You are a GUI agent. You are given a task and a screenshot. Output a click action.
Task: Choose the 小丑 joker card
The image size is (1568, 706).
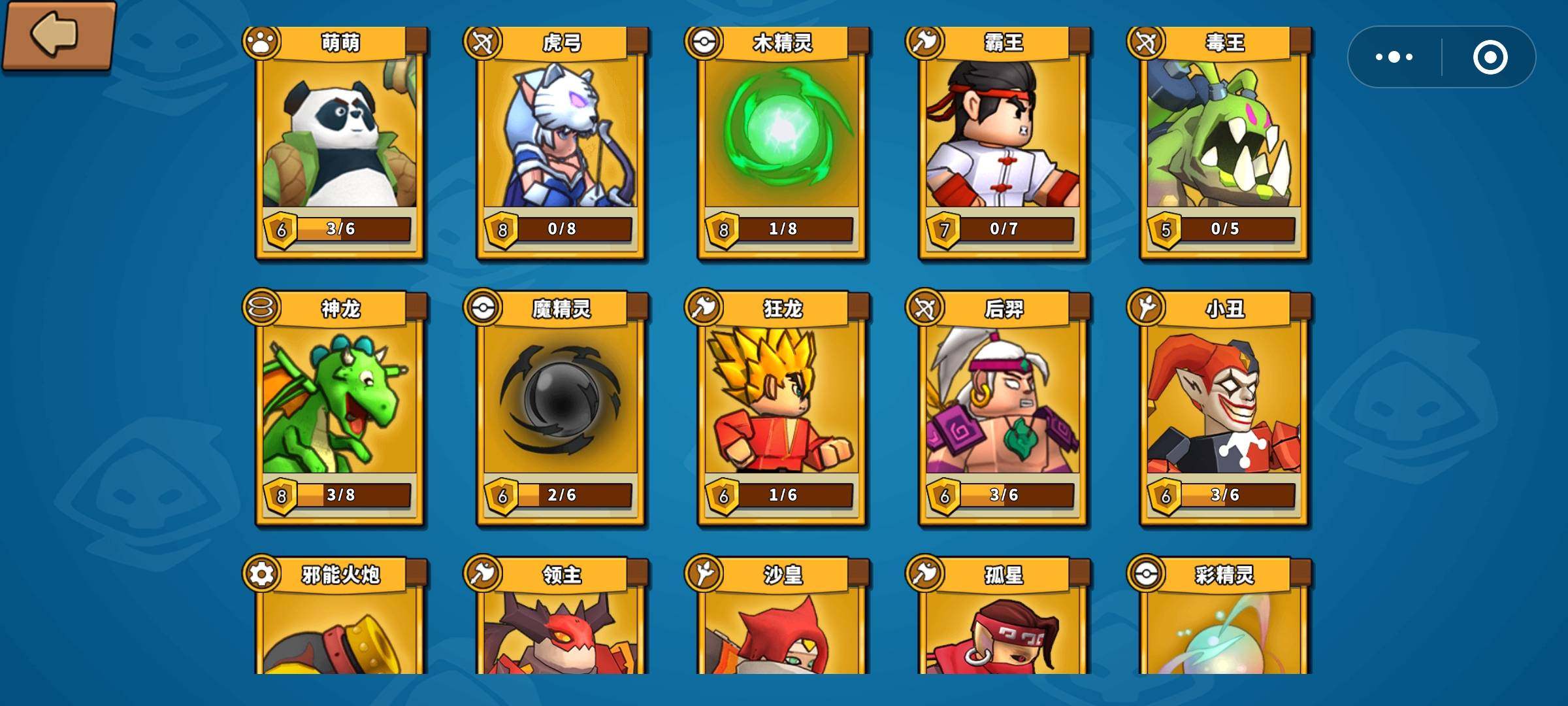[x=1224, y=409]
